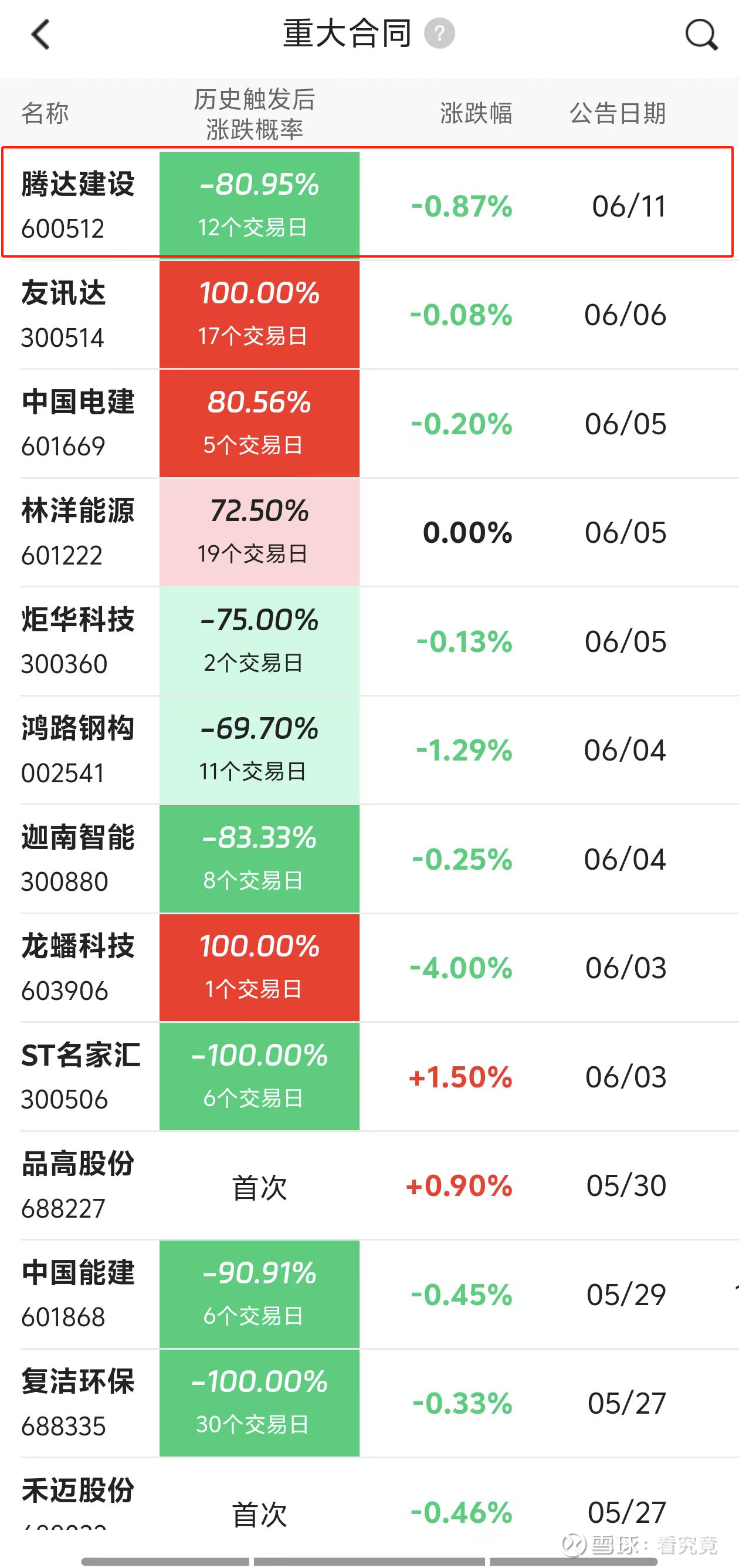Open the search magnifier icon
Screen dimensions: 739x1568
coord(701,35)
